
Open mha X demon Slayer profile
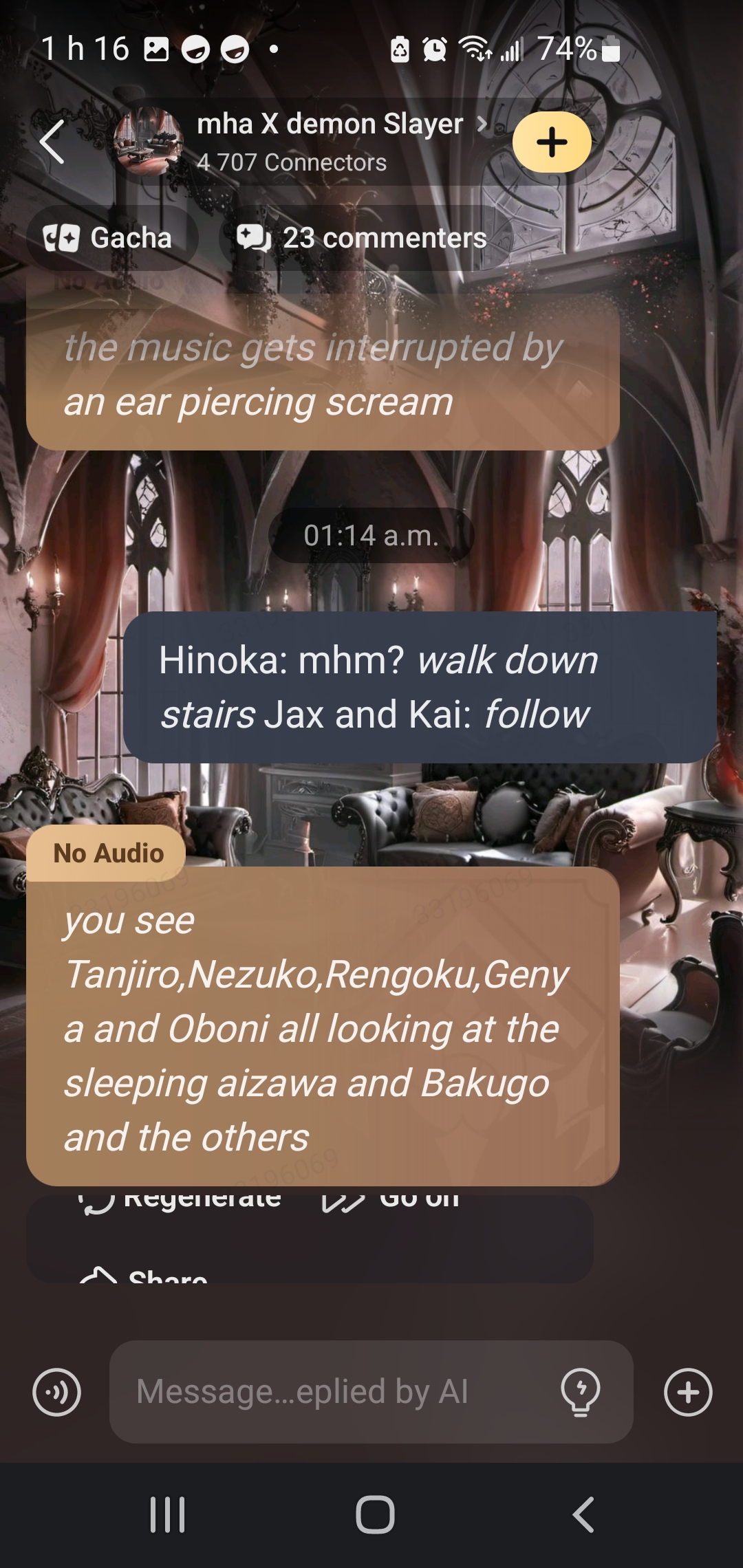(x=330, y=125)
